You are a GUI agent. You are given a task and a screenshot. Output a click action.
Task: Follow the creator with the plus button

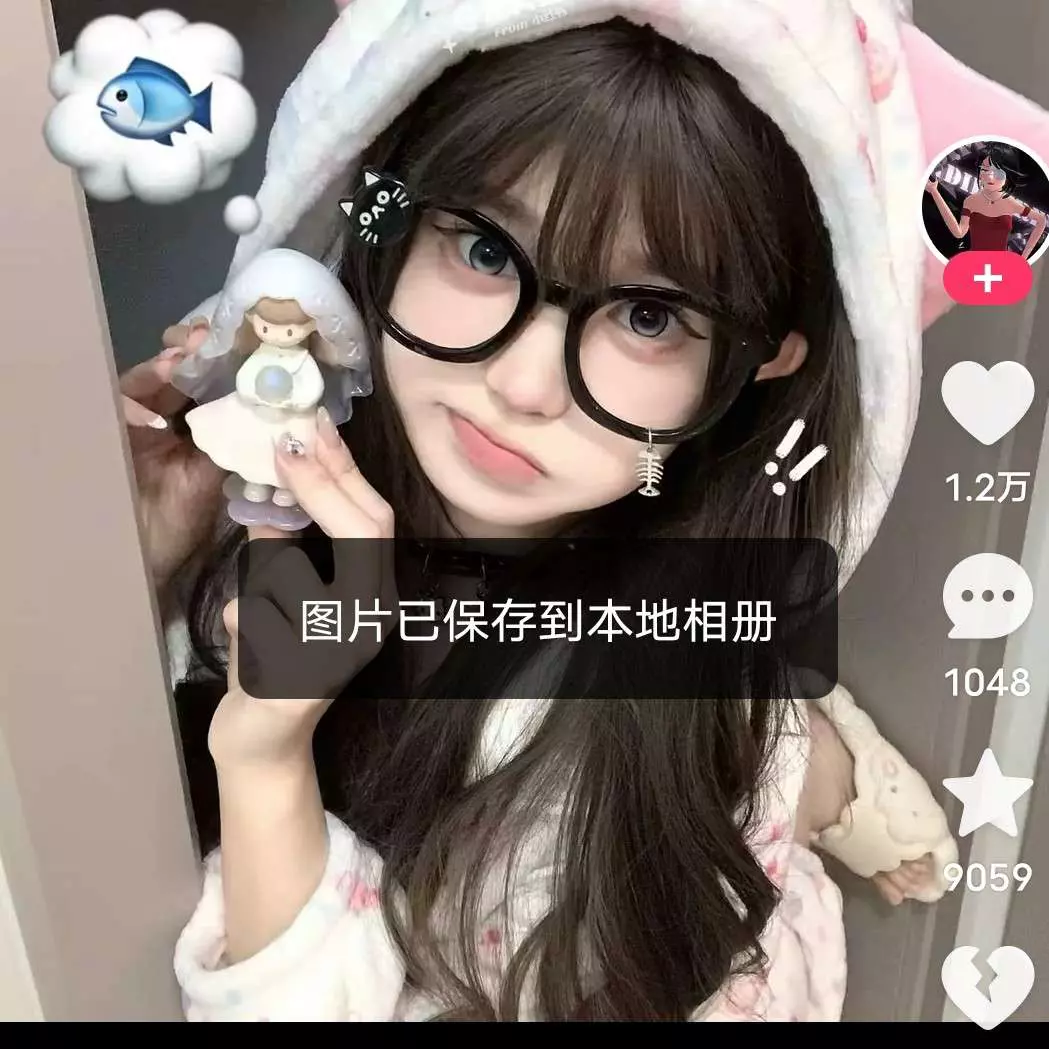point(987,279)
